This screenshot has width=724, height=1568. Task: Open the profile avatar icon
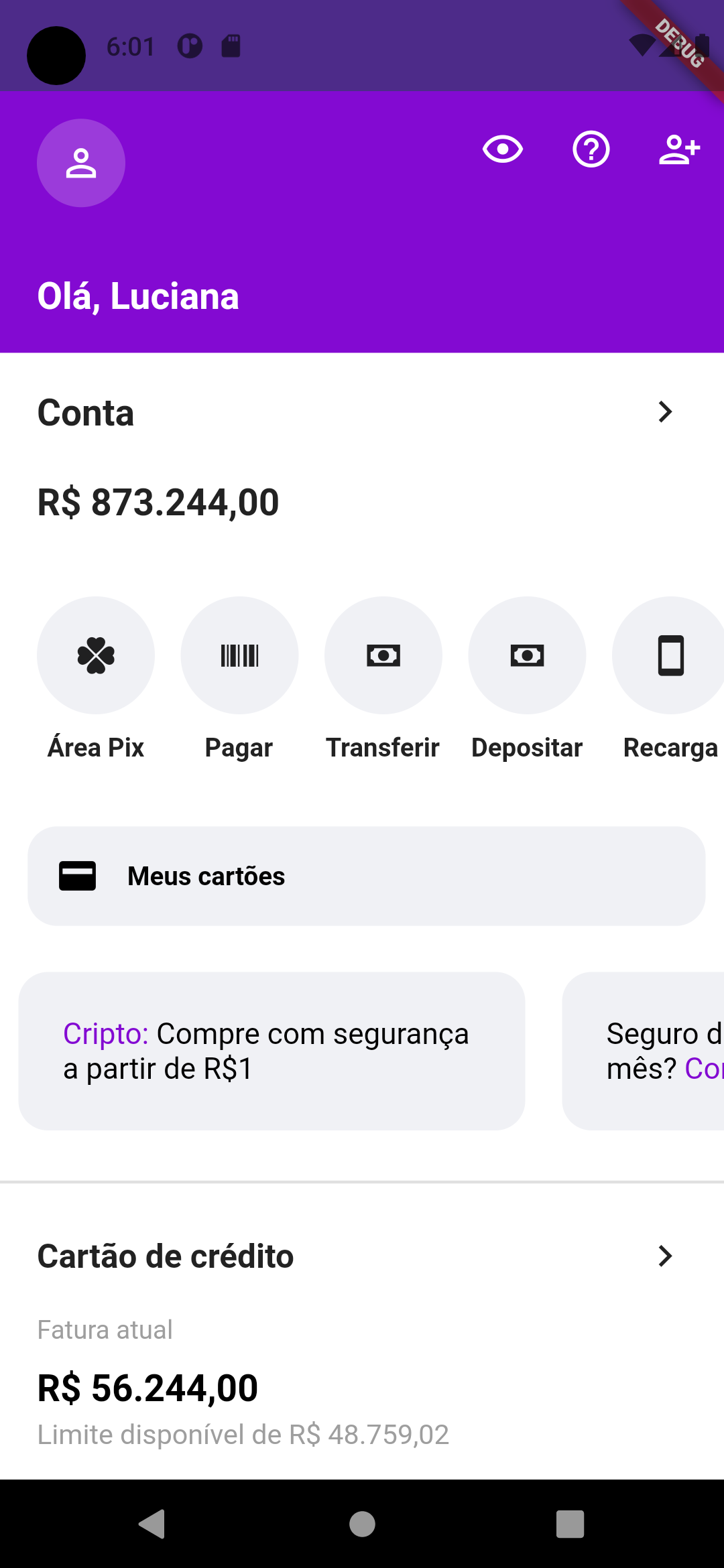(80, 163)
